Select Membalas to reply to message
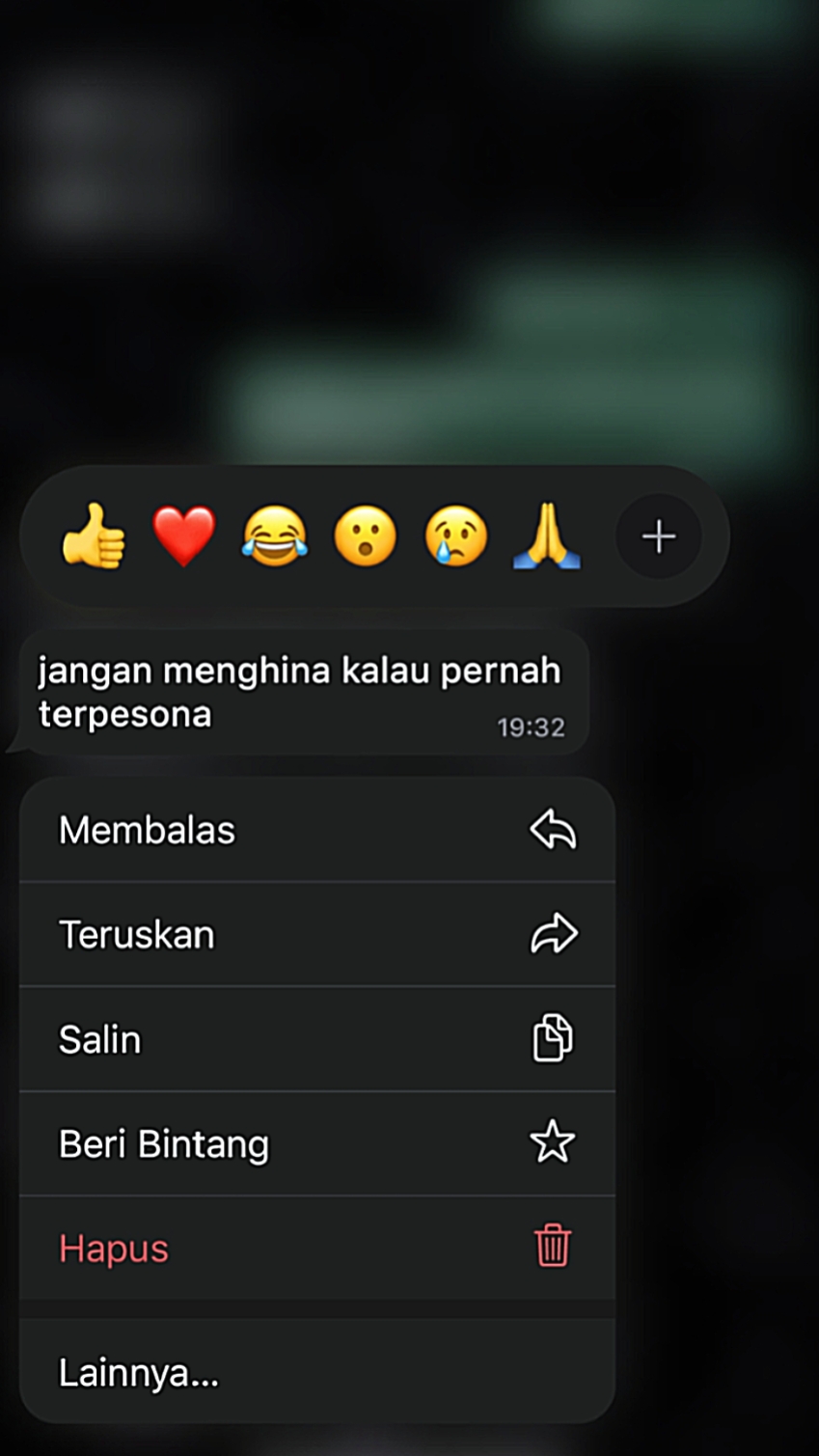Screen dimensions: 819x1456 [x=317, y=830]
